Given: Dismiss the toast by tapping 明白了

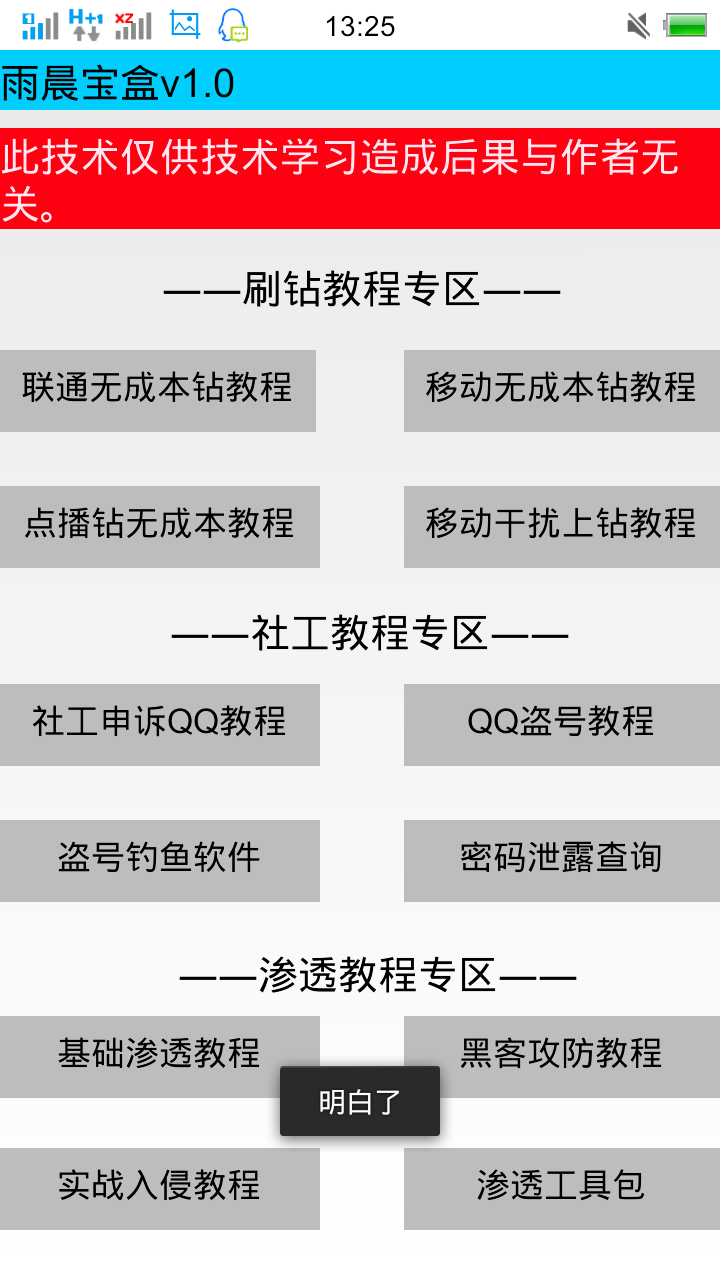Looking at the screenshot, I should 360,1101.
